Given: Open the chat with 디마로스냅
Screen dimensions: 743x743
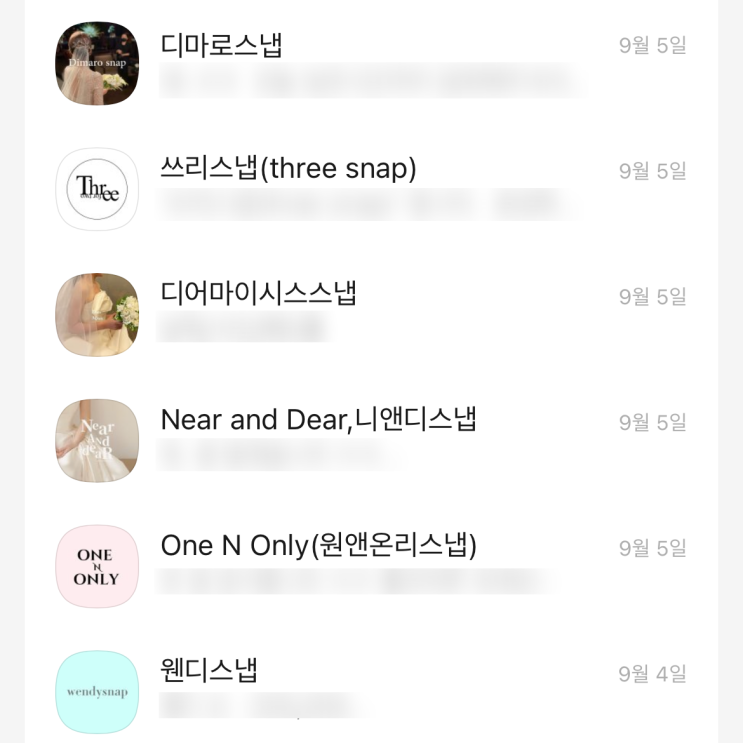Looking at the screenshot, I should pos(371,63).
